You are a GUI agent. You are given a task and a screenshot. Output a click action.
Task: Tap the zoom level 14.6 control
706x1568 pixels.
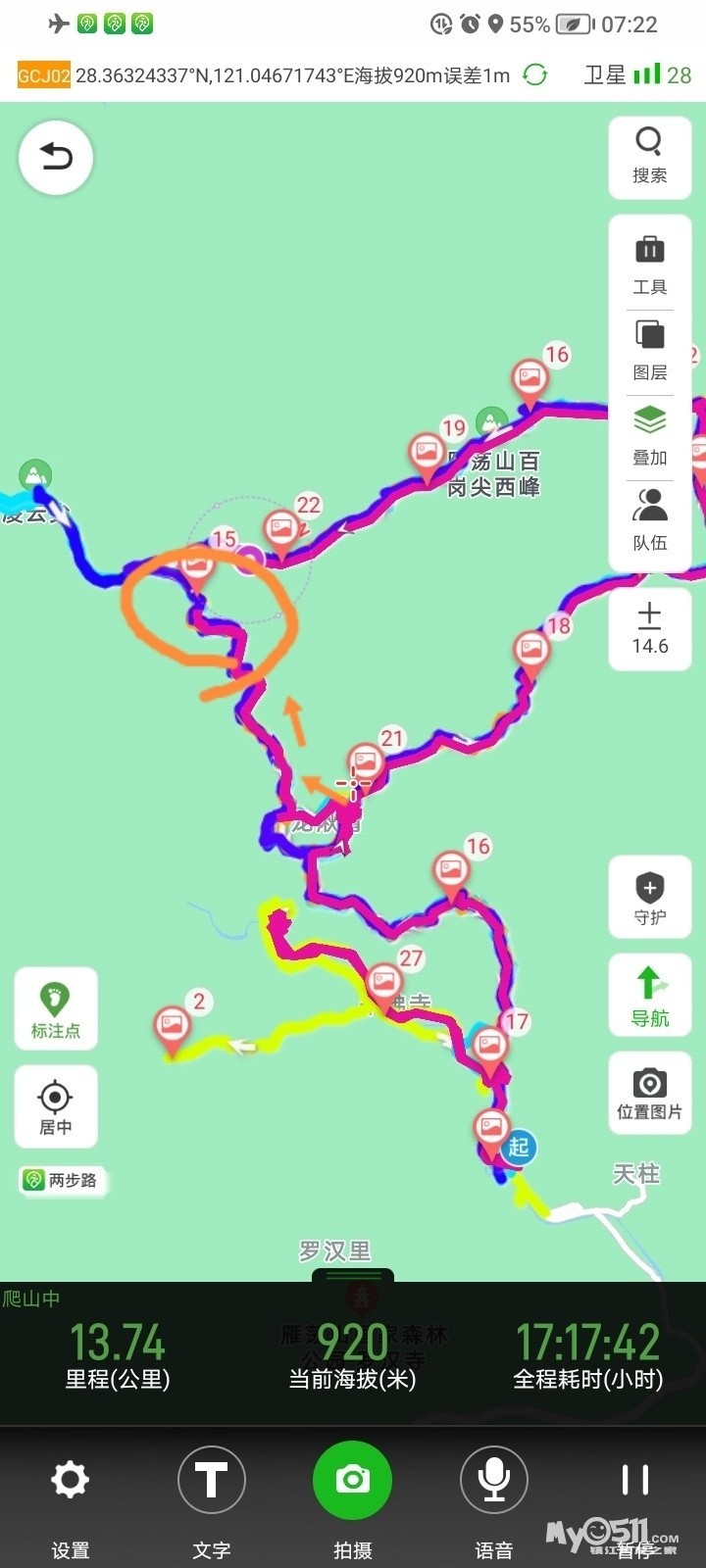(x=649, y=628)
